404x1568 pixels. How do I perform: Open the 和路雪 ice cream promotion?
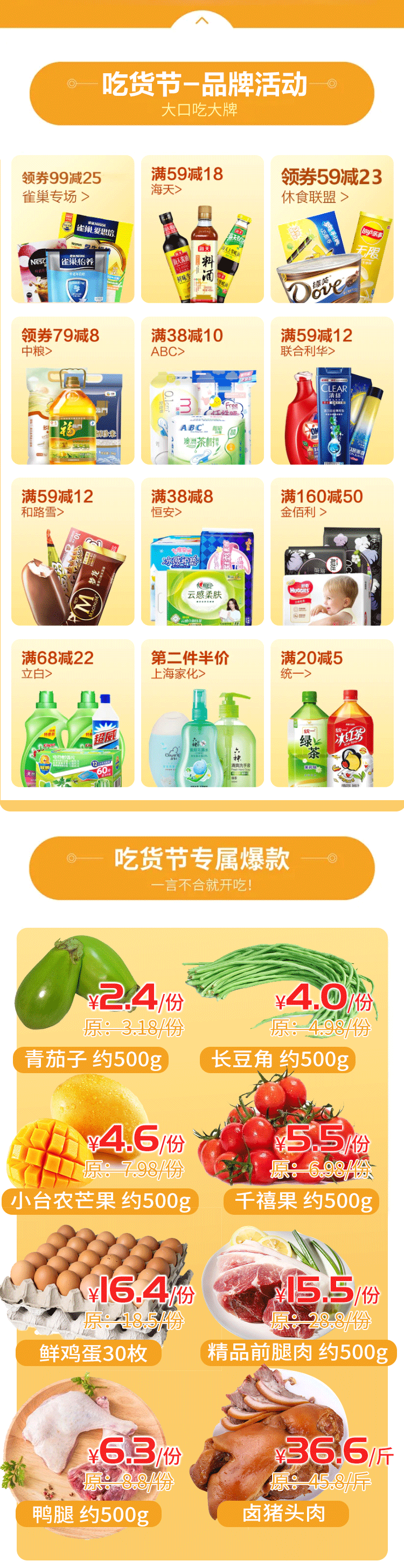73,551
